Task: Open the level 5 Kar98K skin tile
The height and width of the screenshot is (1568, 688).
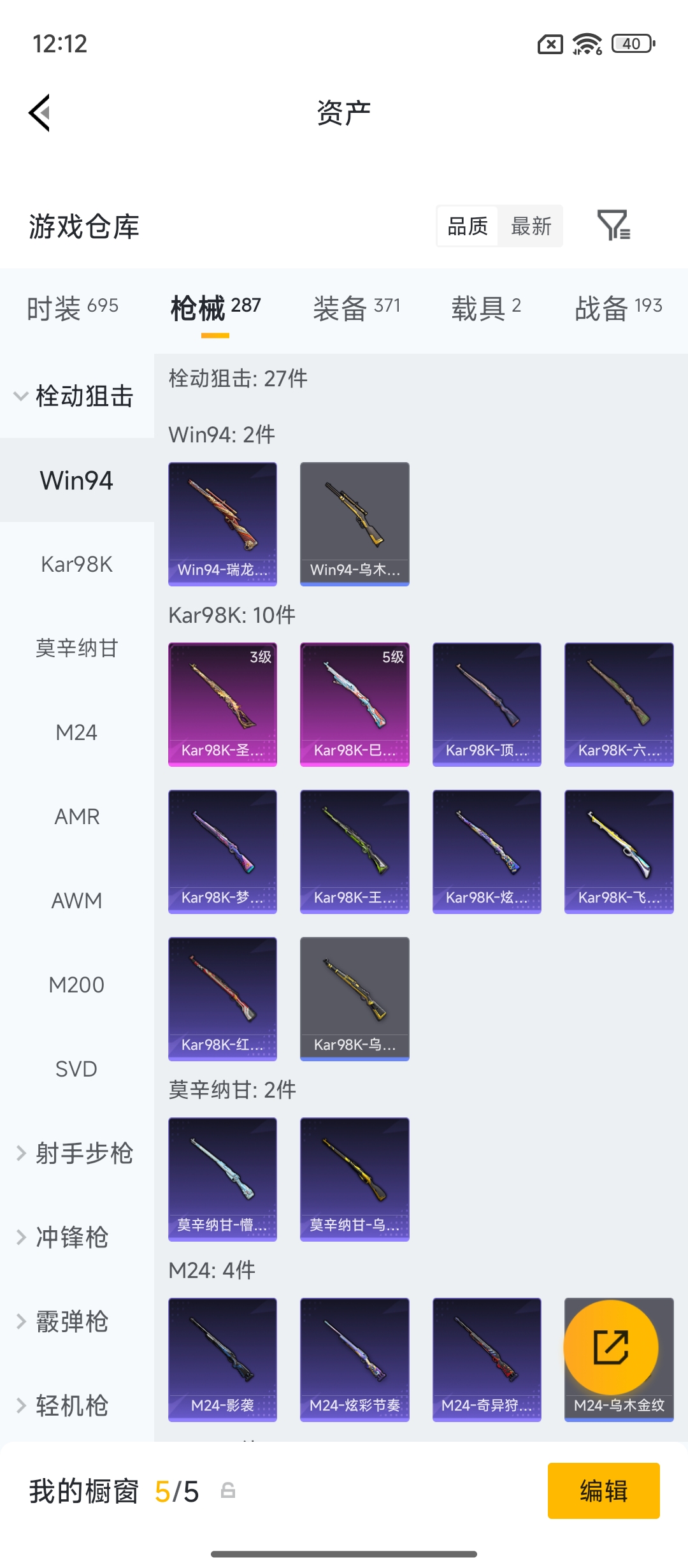Action: click(x=355, y=704)
